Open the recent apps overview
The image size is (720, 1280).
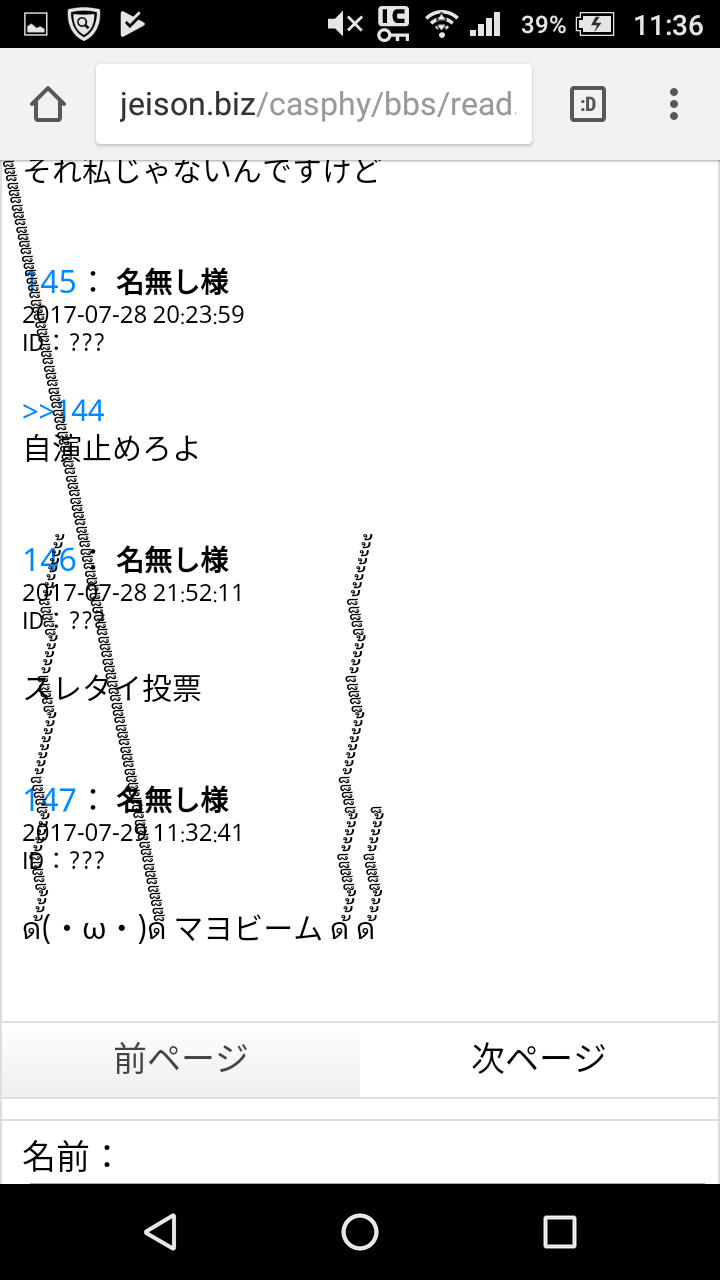[x=559, y=1232]
